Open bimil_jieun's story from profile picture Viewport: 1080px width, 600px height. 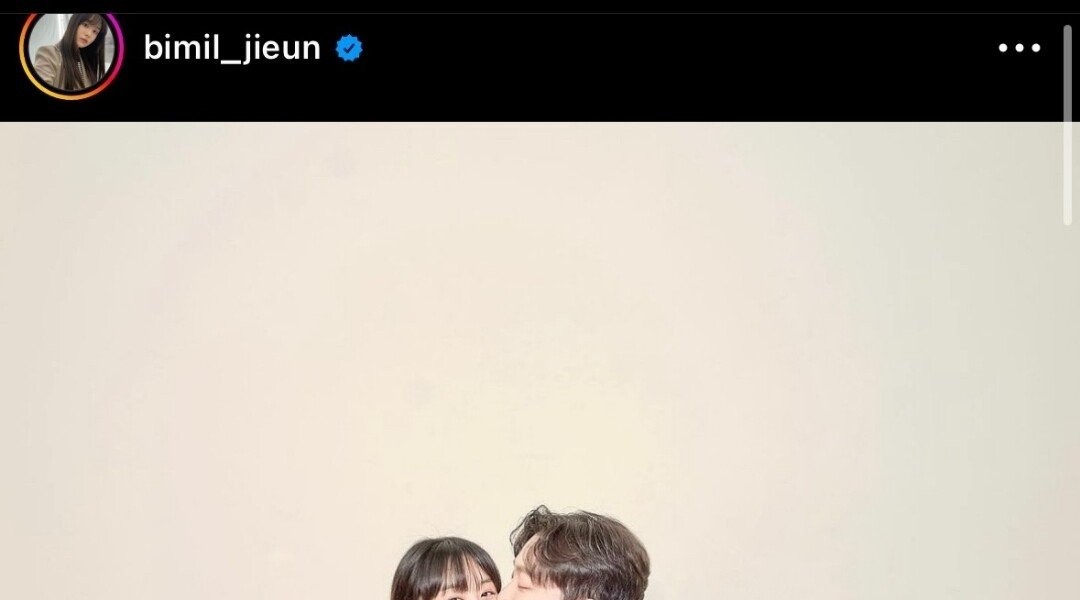pyautogui.click(x=70, y=50)
